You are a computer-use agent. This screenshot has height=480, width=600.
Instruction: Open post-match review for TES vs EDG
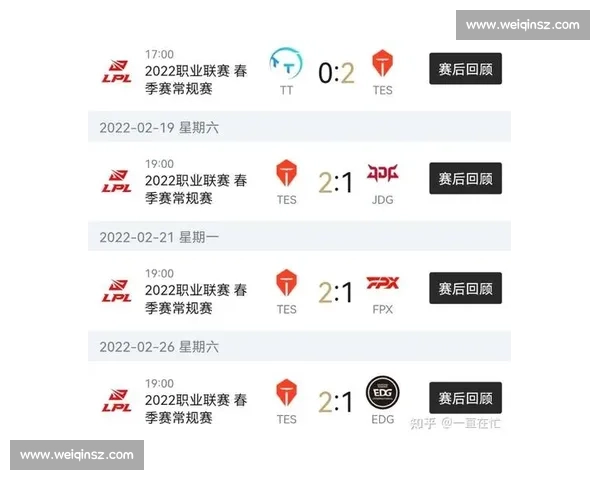[x=465, y=397]
